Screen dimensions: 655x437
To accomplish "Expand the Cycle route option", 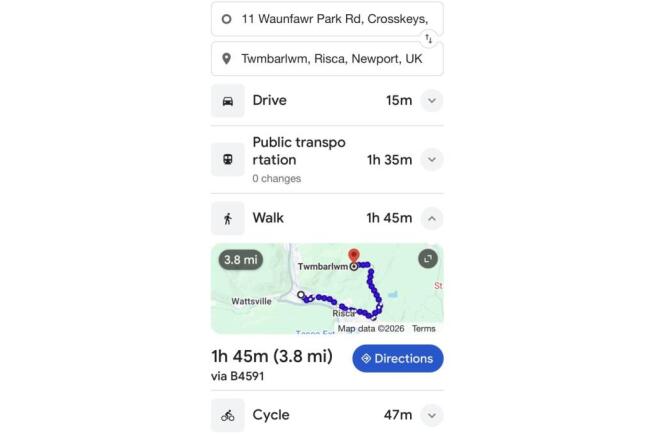I will point(431,415).
